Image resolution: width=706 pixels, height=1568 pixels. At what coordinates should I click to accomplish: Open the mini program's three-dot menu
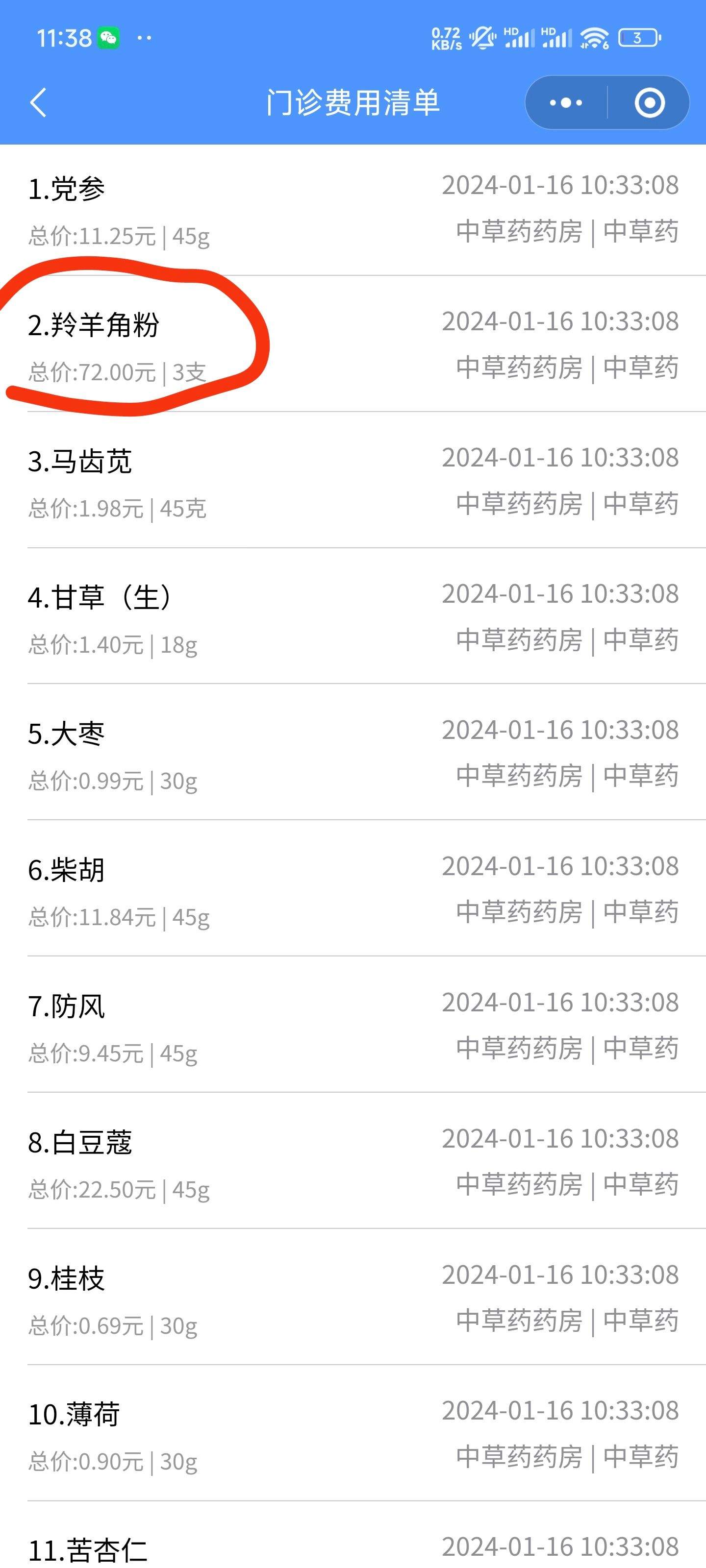click(x=566, y=102)
